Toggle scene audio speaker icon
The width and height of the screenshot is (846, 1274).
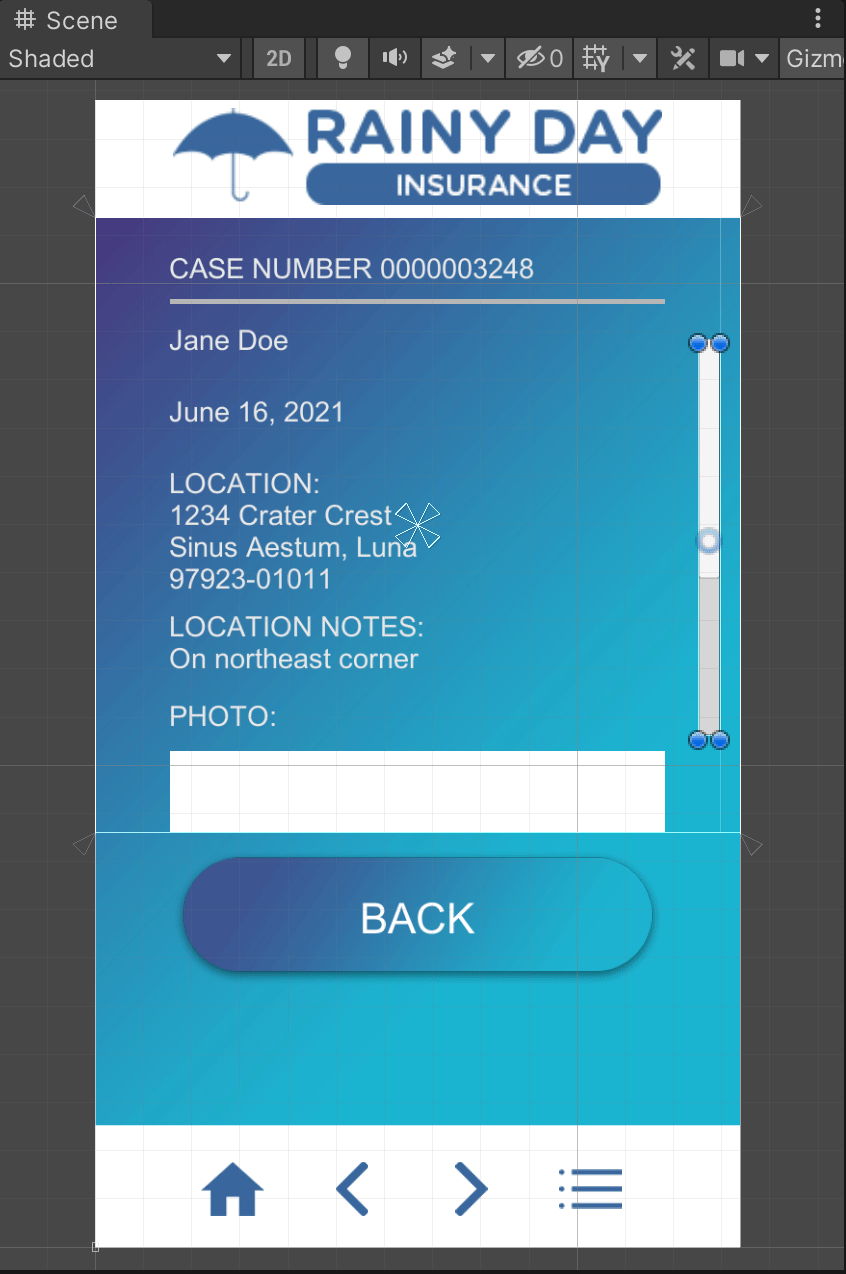coord(395,59)
